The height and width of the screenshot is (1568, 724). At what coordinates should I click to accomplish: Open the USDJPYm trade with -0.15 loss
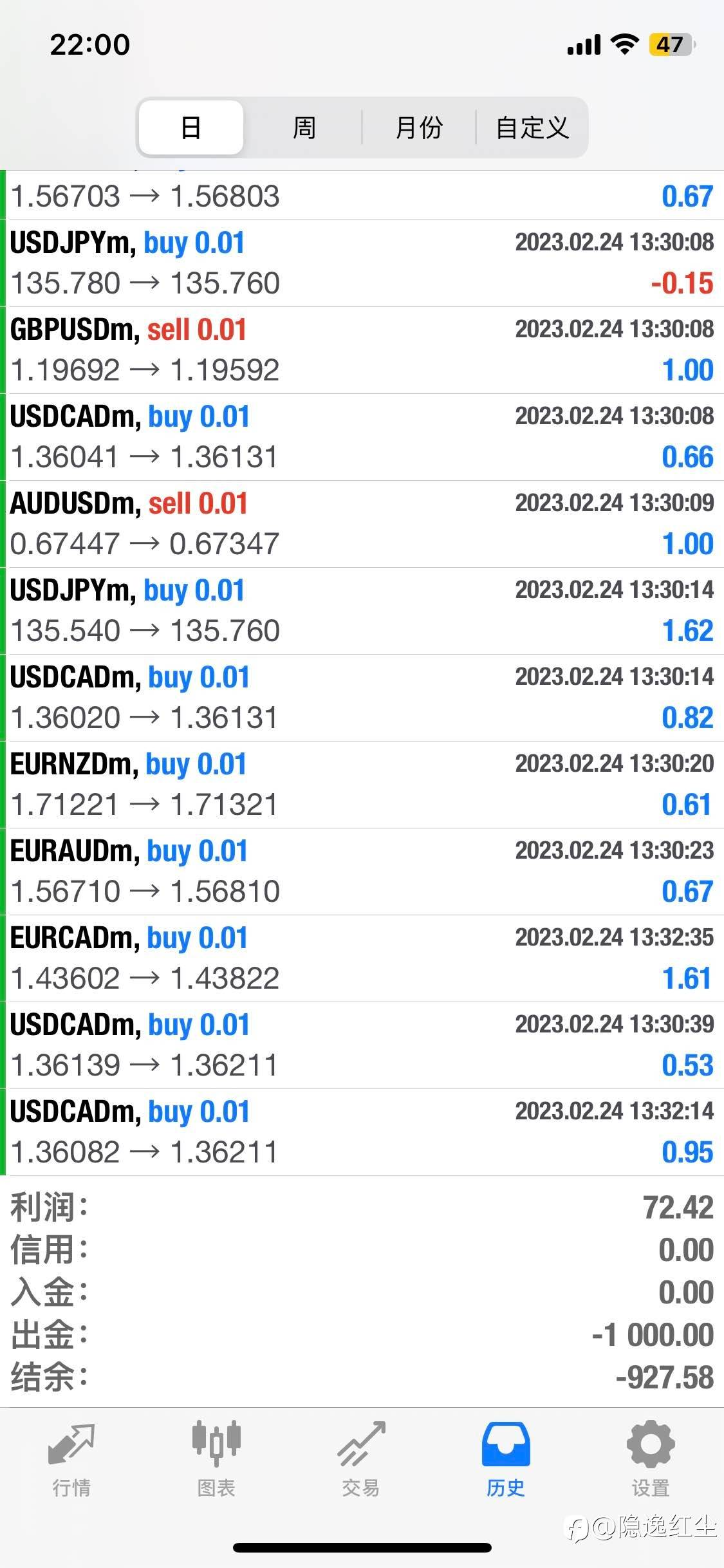coord(362,263)
